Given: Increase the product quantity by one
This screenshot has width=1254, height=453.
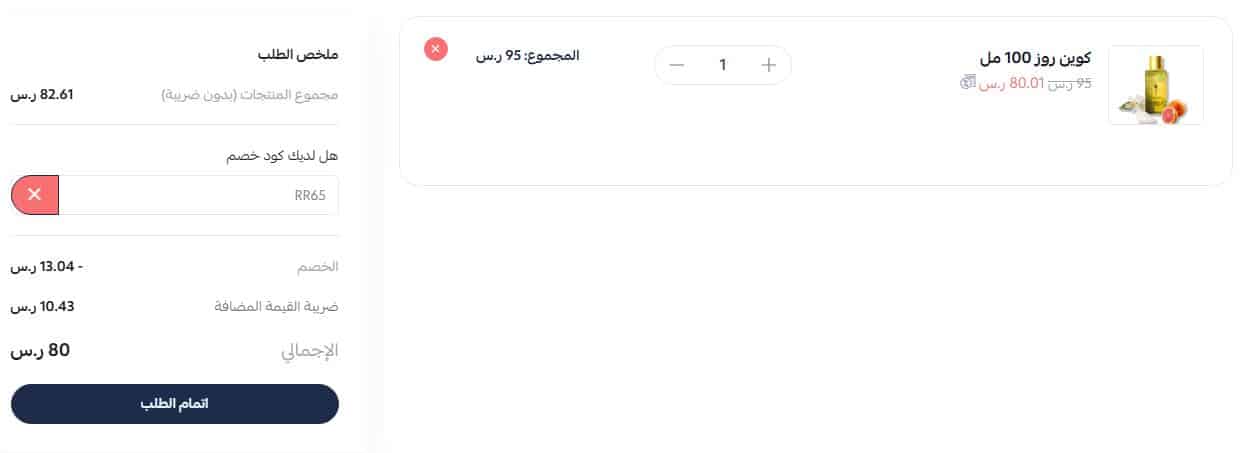Looking at the screenshot, I should tap(768, 65).
